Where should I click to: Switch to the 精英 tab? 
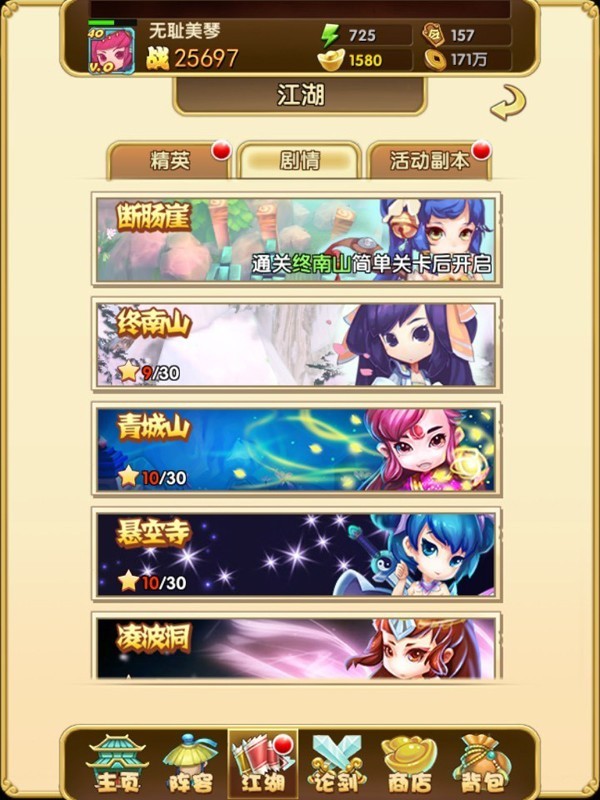tap(168, 161)
